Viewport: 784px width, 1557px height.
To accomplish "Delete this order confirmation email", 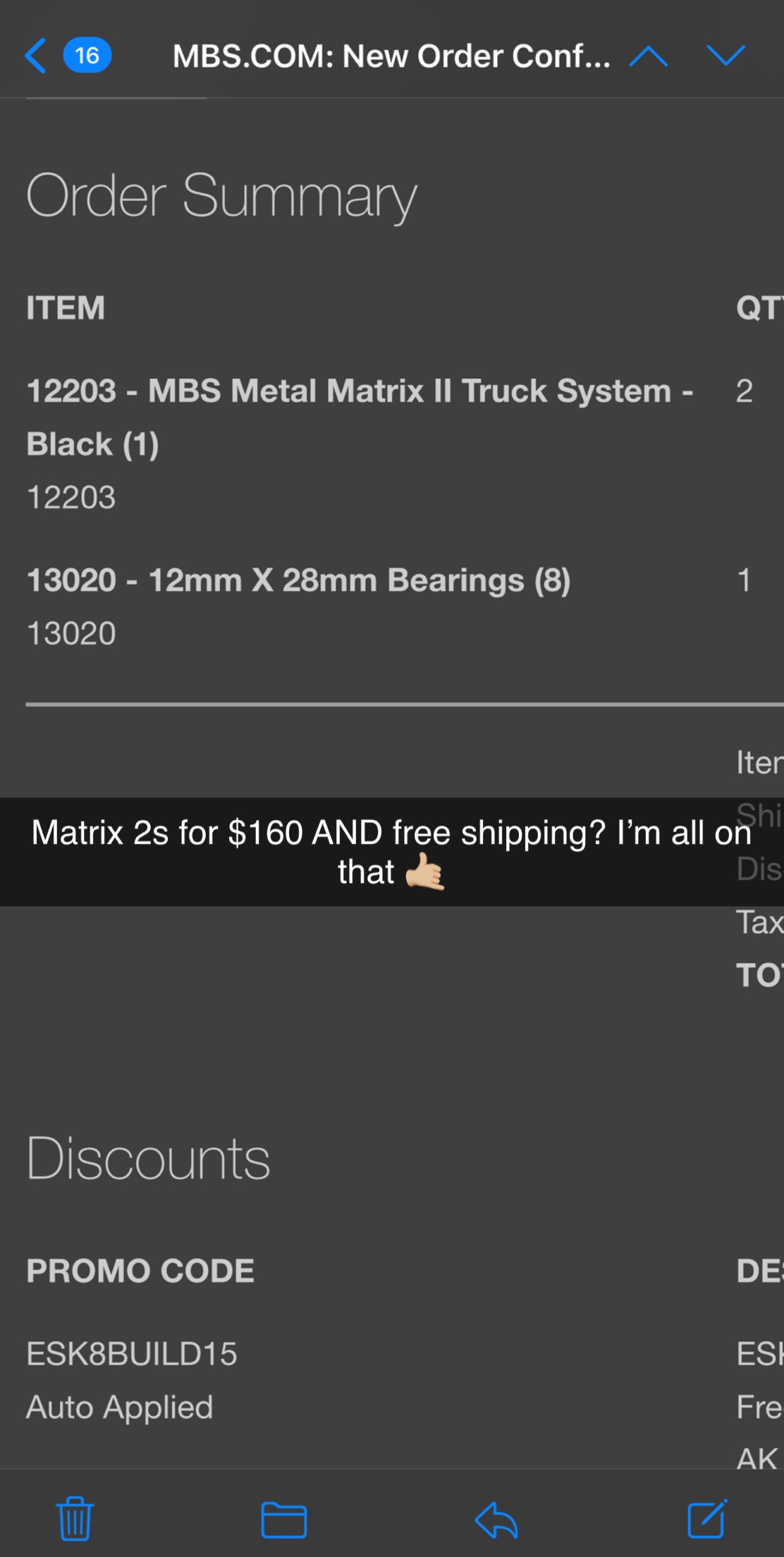I will click(x=75, y=1519).
